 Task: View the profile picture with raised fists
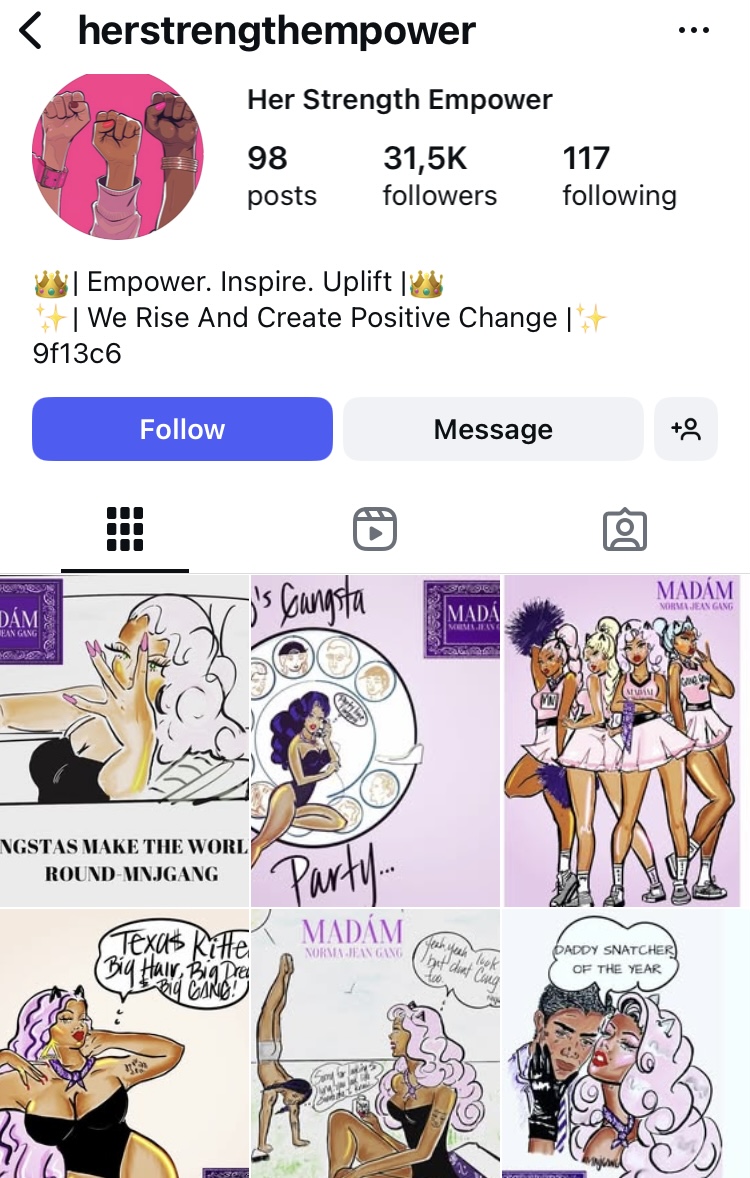point(118,154)
